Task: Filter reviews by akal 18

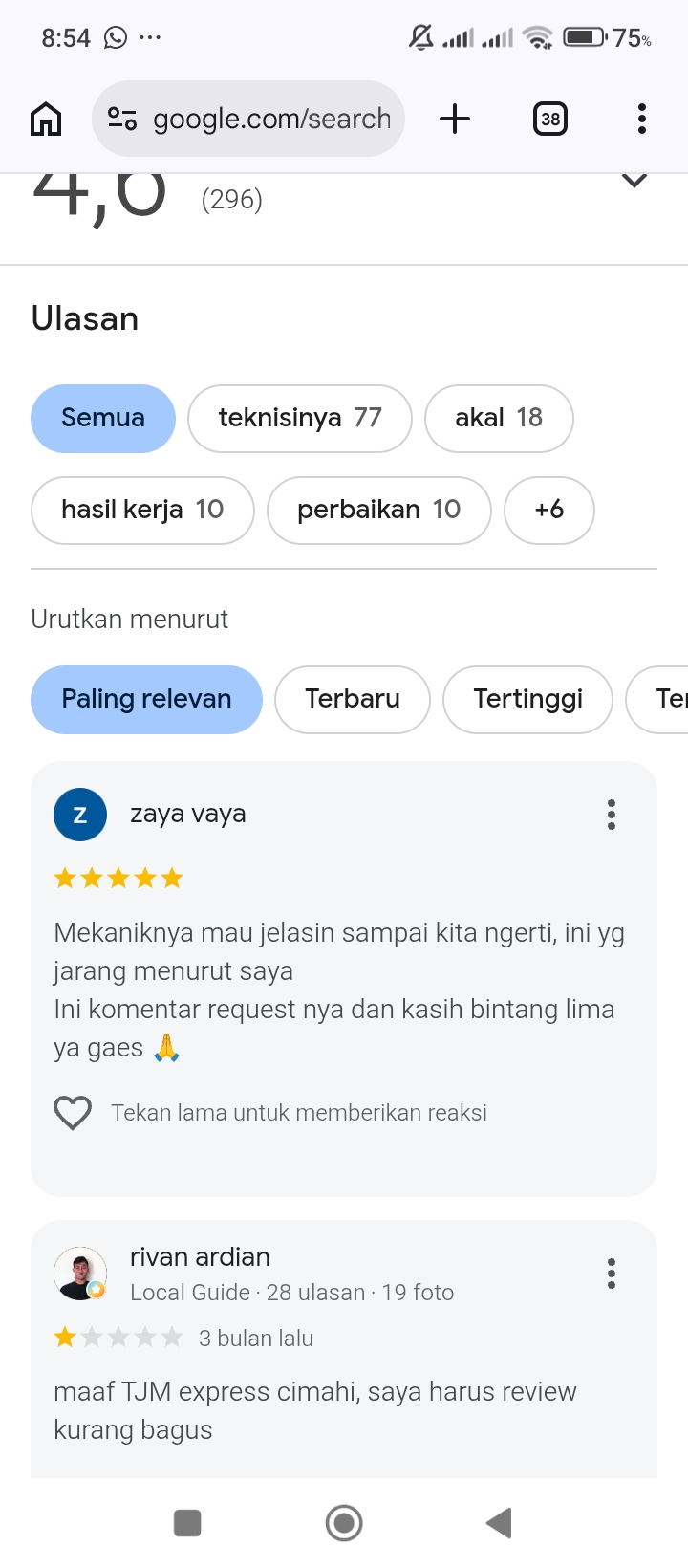Action: [499, 418]
